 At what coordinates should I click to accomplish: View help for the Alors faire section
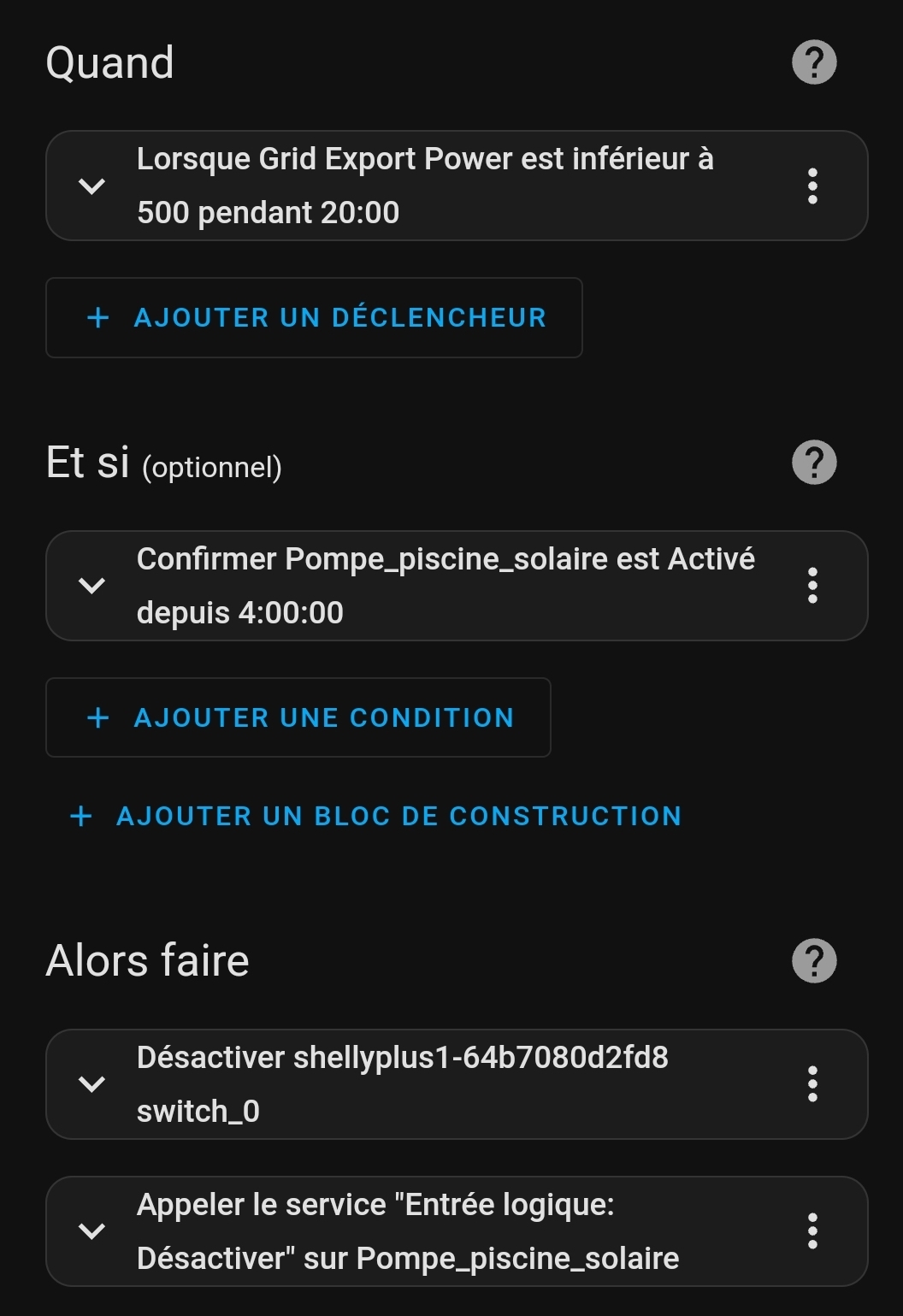(x=813, y=961)
